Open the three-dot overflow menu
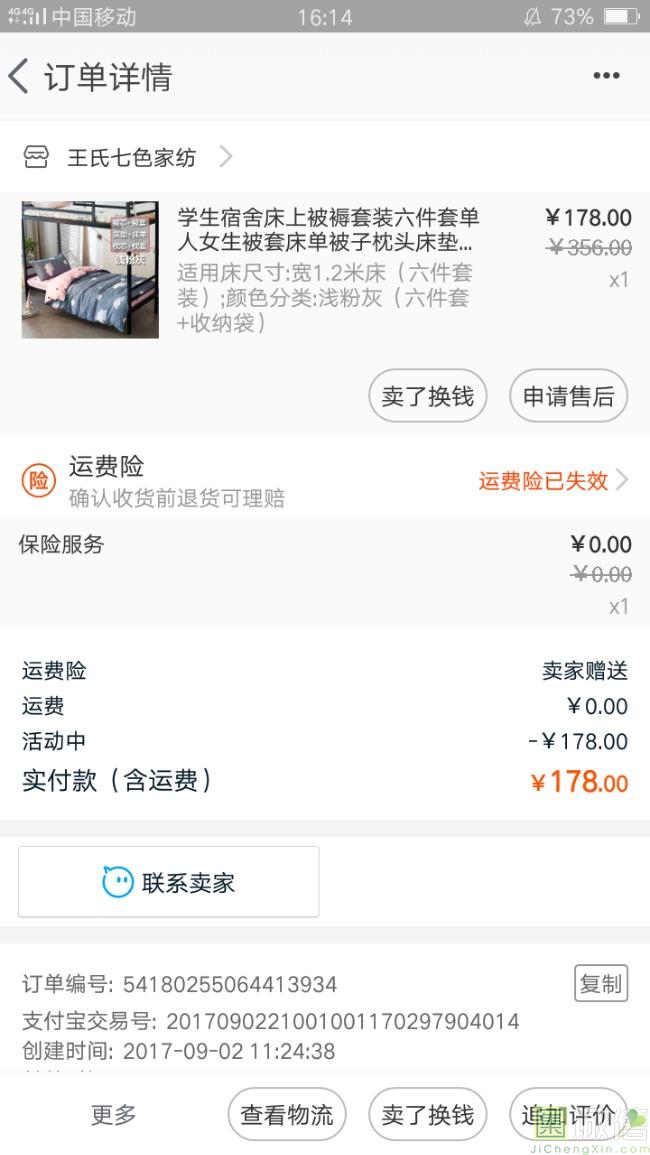The width and height of the screenshot is (650, 1155). tap(606, 77)
